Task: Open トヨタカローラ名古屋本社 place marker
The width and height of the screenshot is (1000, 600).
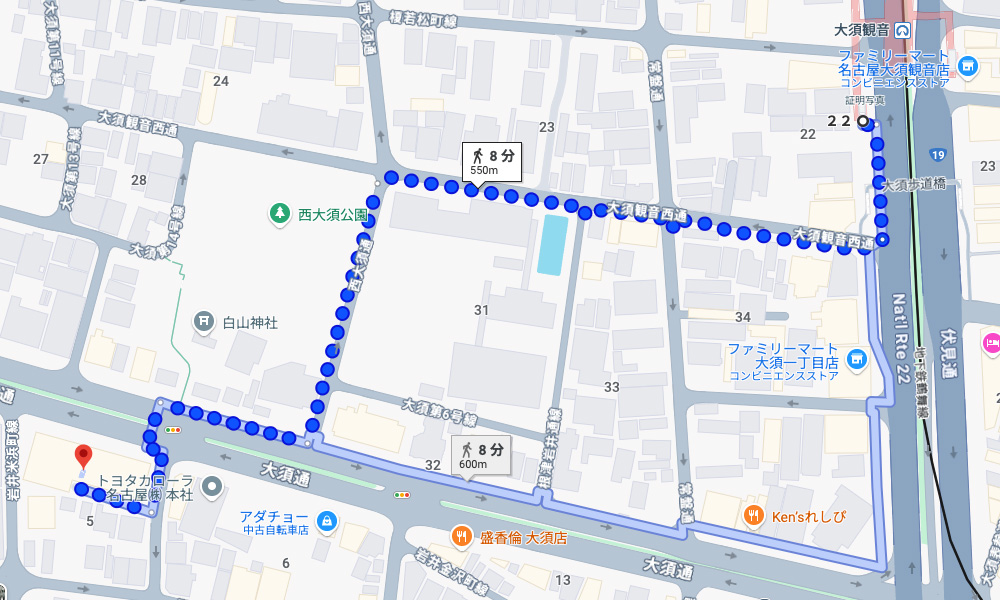Action: (211, 487)
